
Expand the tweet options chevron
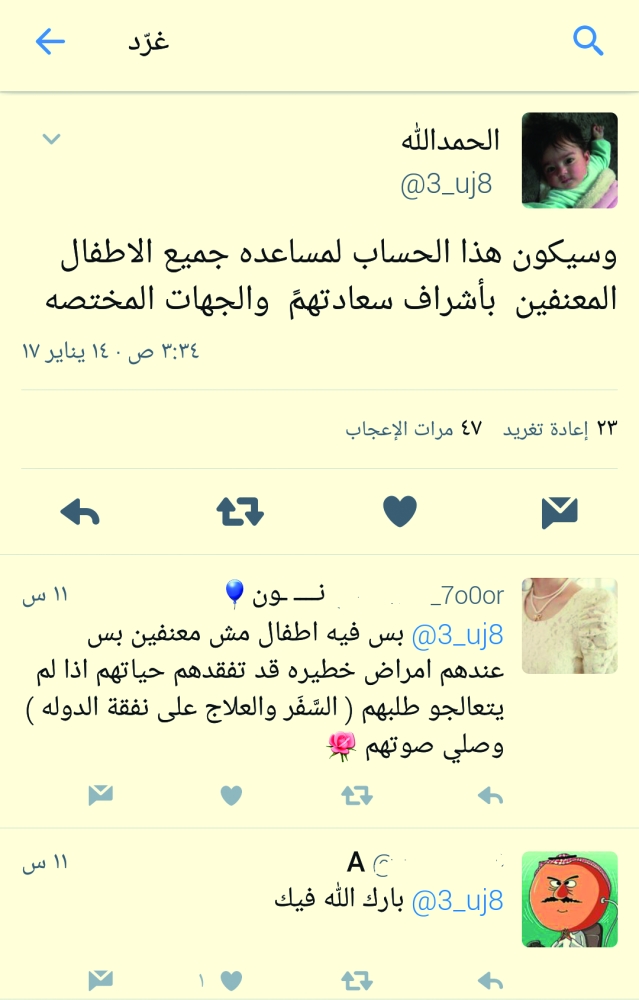tap(51, 139)
